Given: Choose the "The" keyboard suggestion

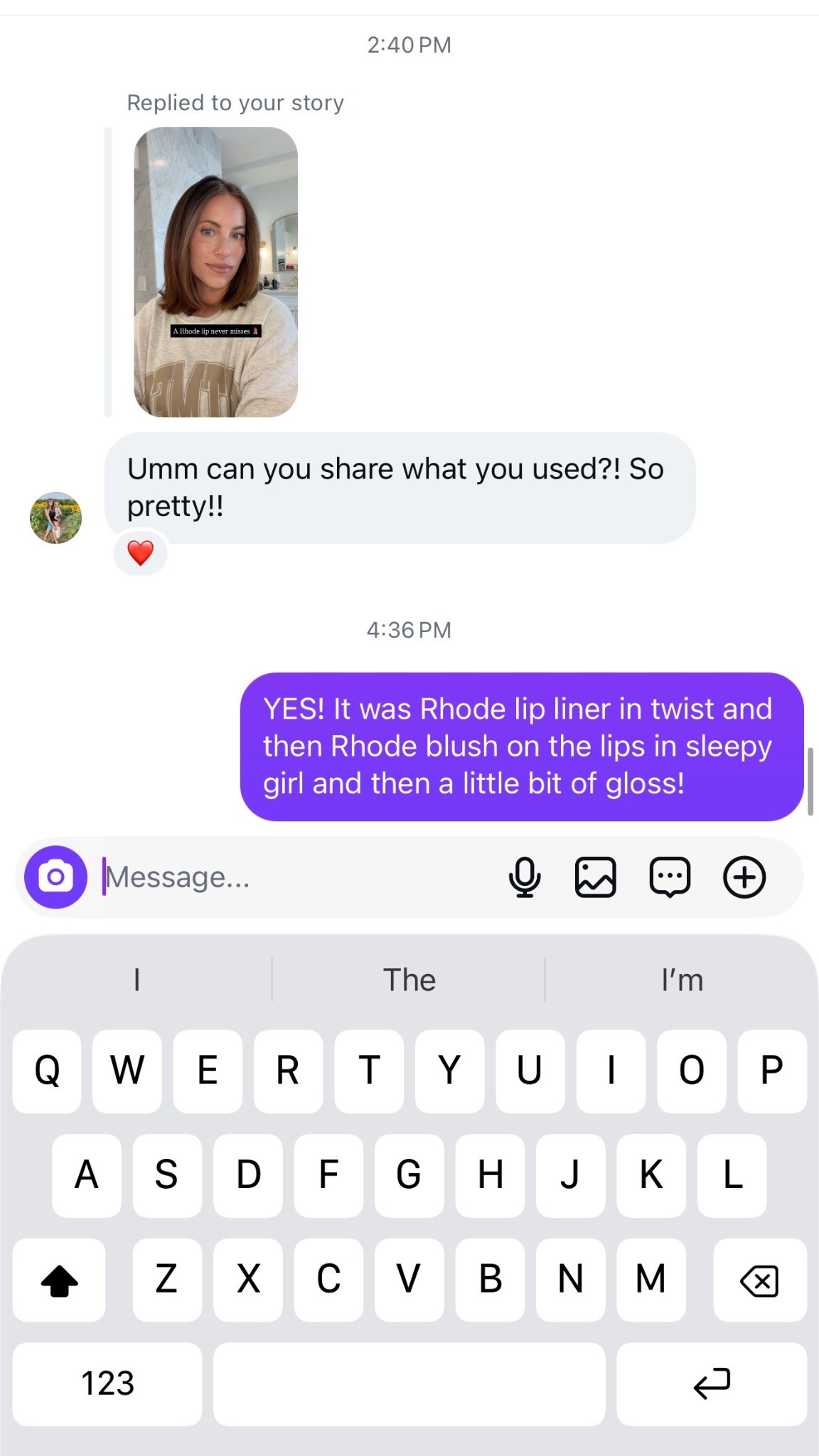Looking at the screenshot, I should pyautogui.click(x=409, y=980).
